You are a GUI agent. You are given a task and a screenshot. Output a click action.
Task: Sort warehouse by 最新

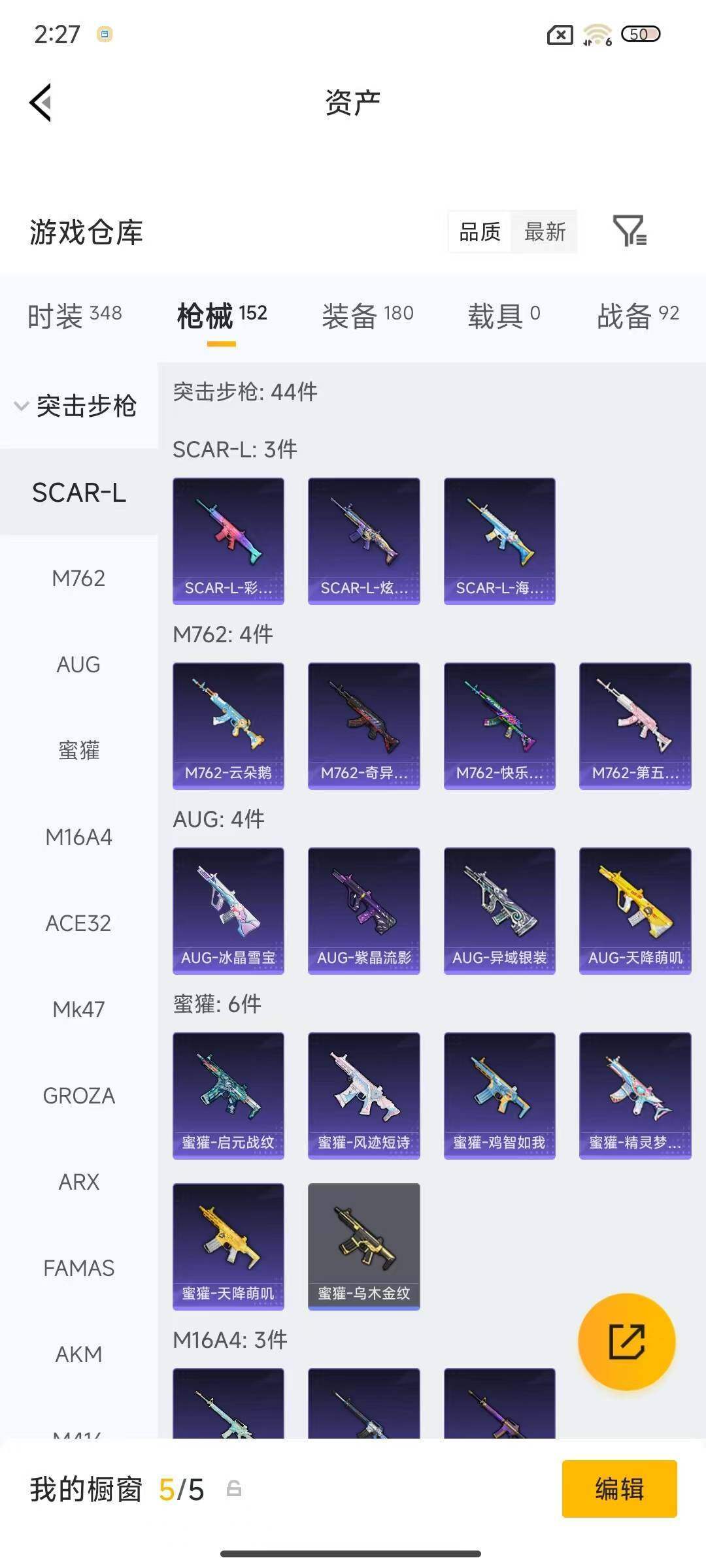[545, 231]
